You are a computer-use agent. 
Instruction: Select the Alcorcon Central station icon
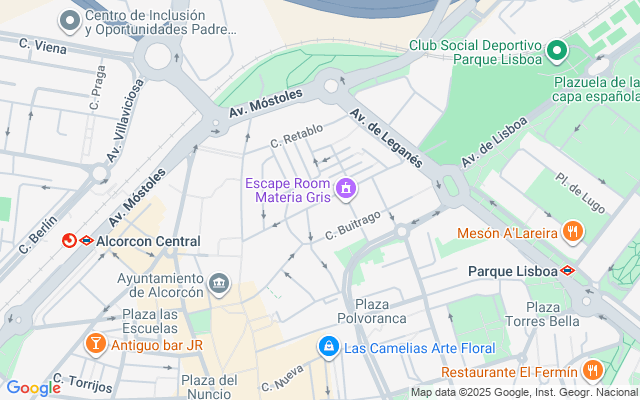click(69, 241)
